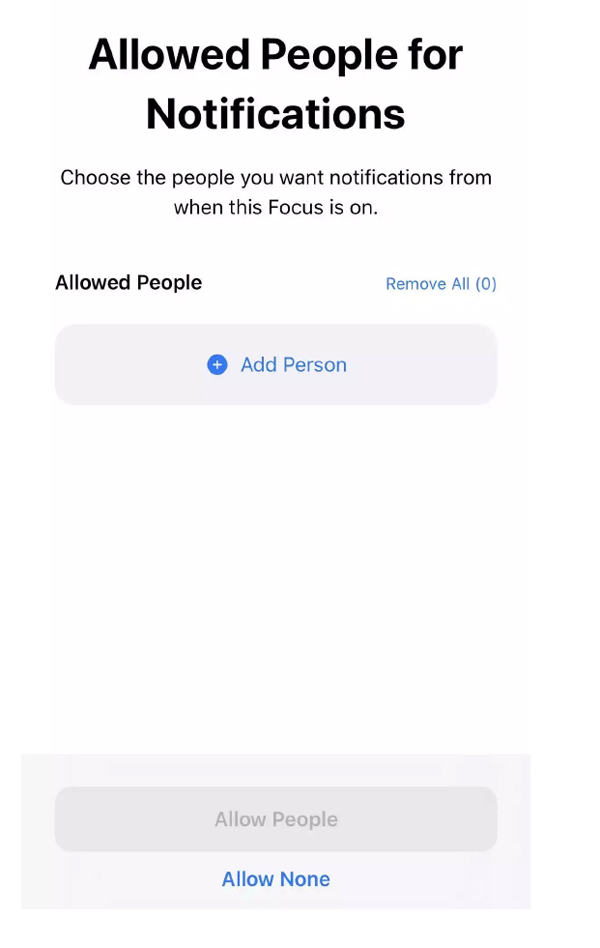600x948 pixels.
Task: Tap the Allow People button
Action: tap(276, 819)
